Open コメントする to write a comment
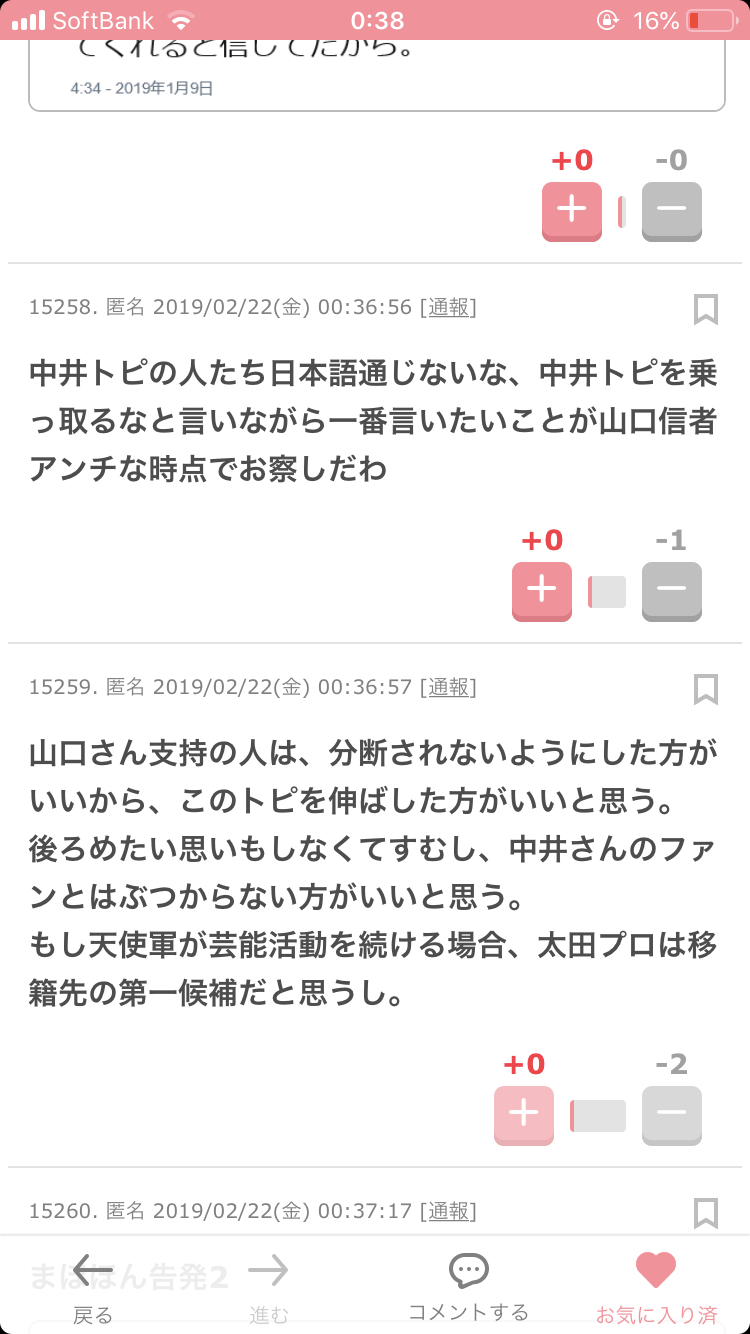This screenshot has width=750, height=1334. [x=468, y=1288]
